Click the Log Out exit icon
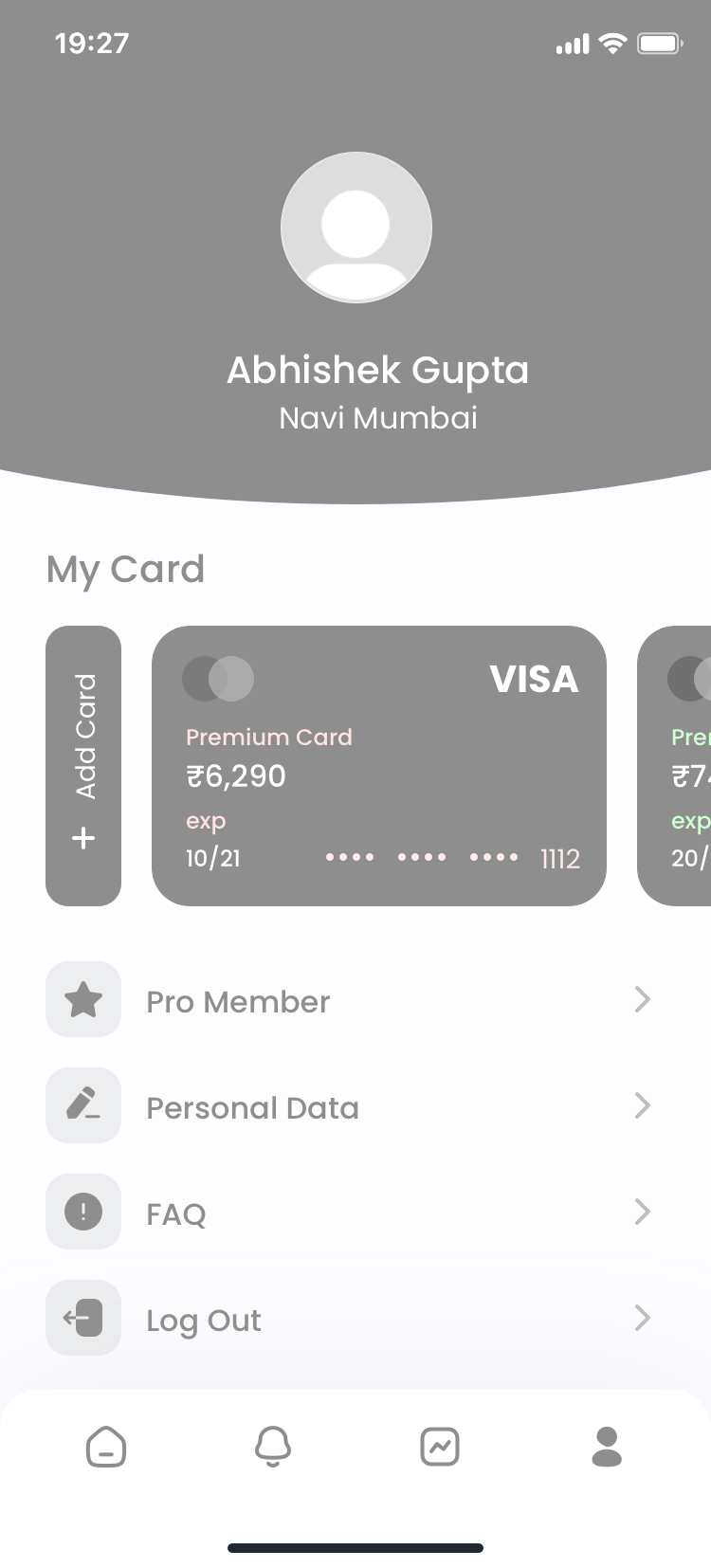Image resolution: width=711 pixels, height=1568 pixels. point(82,1318)
